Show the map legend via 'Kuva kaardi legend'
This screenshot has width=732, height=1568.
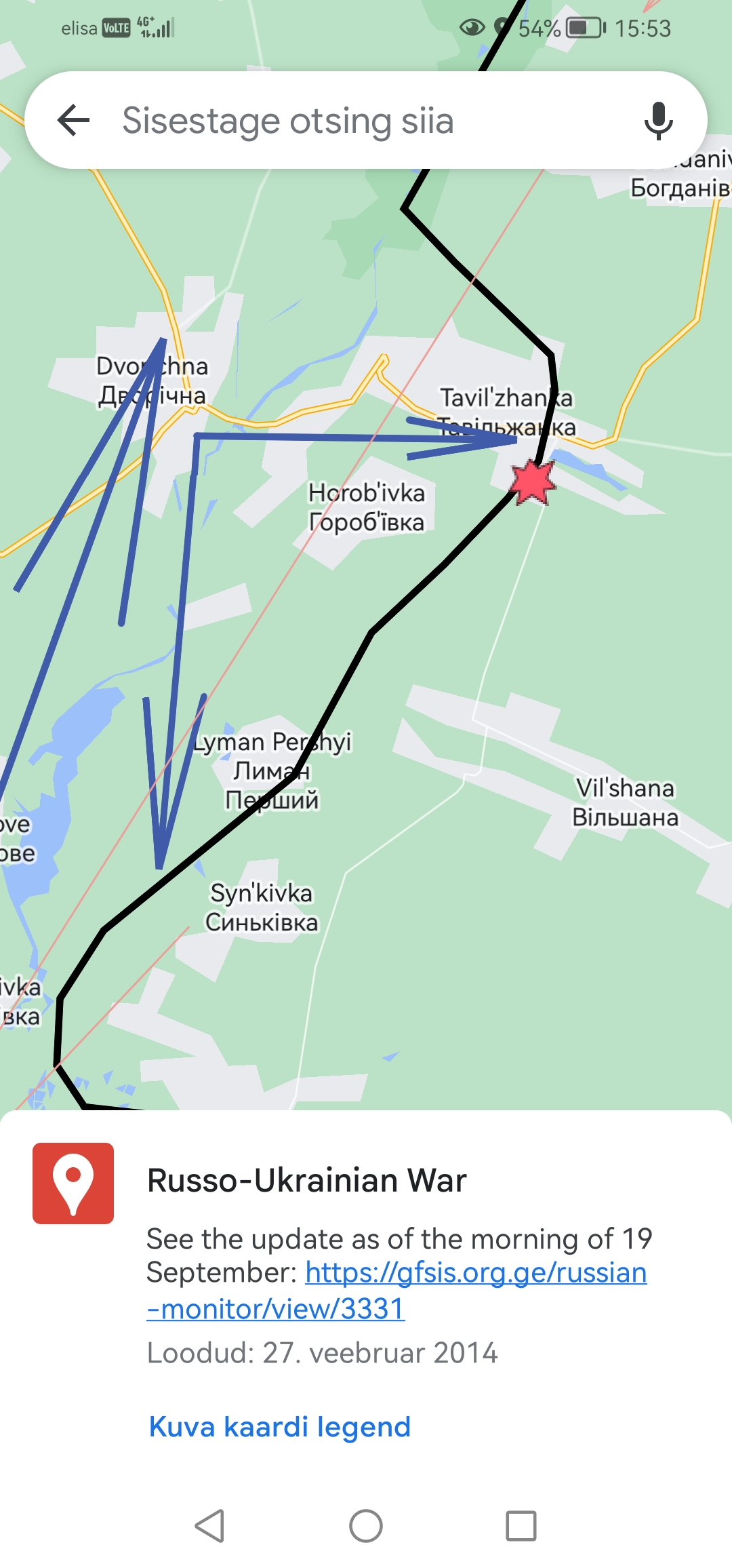(x=279, y=1427)
